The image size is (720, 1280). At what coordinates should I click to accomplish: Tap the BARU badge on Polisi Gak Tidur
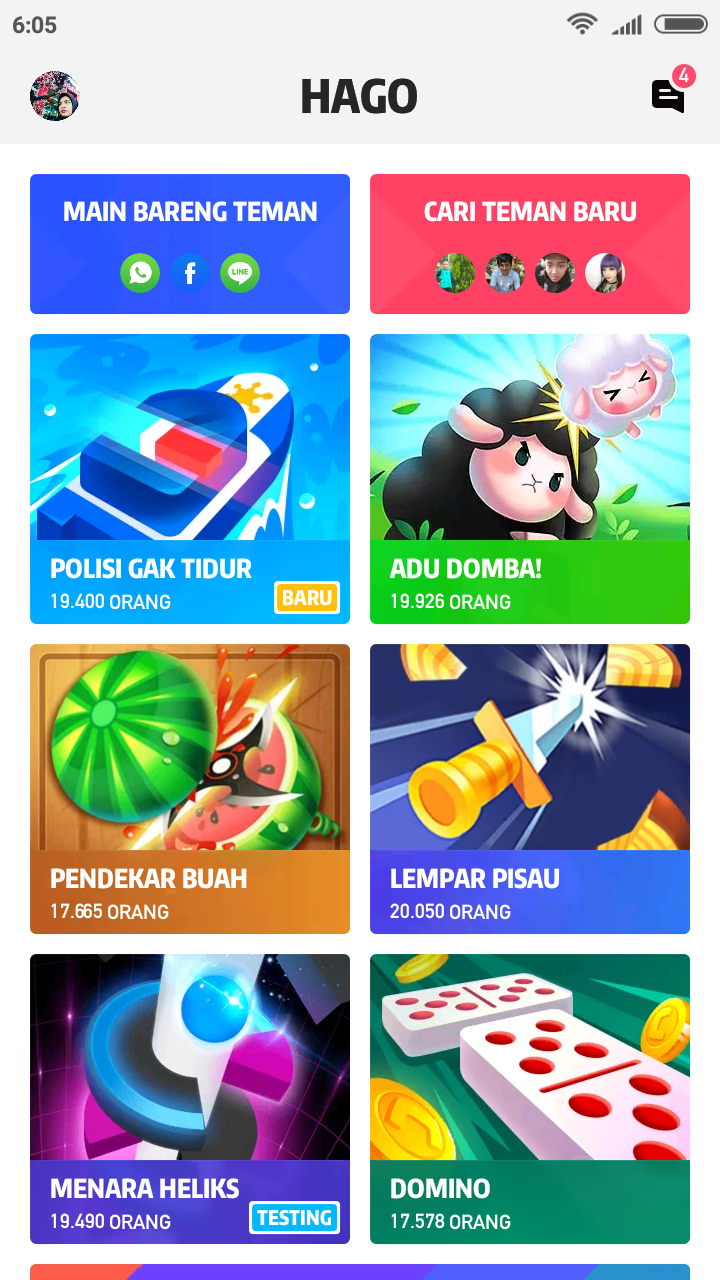point(307,595)
